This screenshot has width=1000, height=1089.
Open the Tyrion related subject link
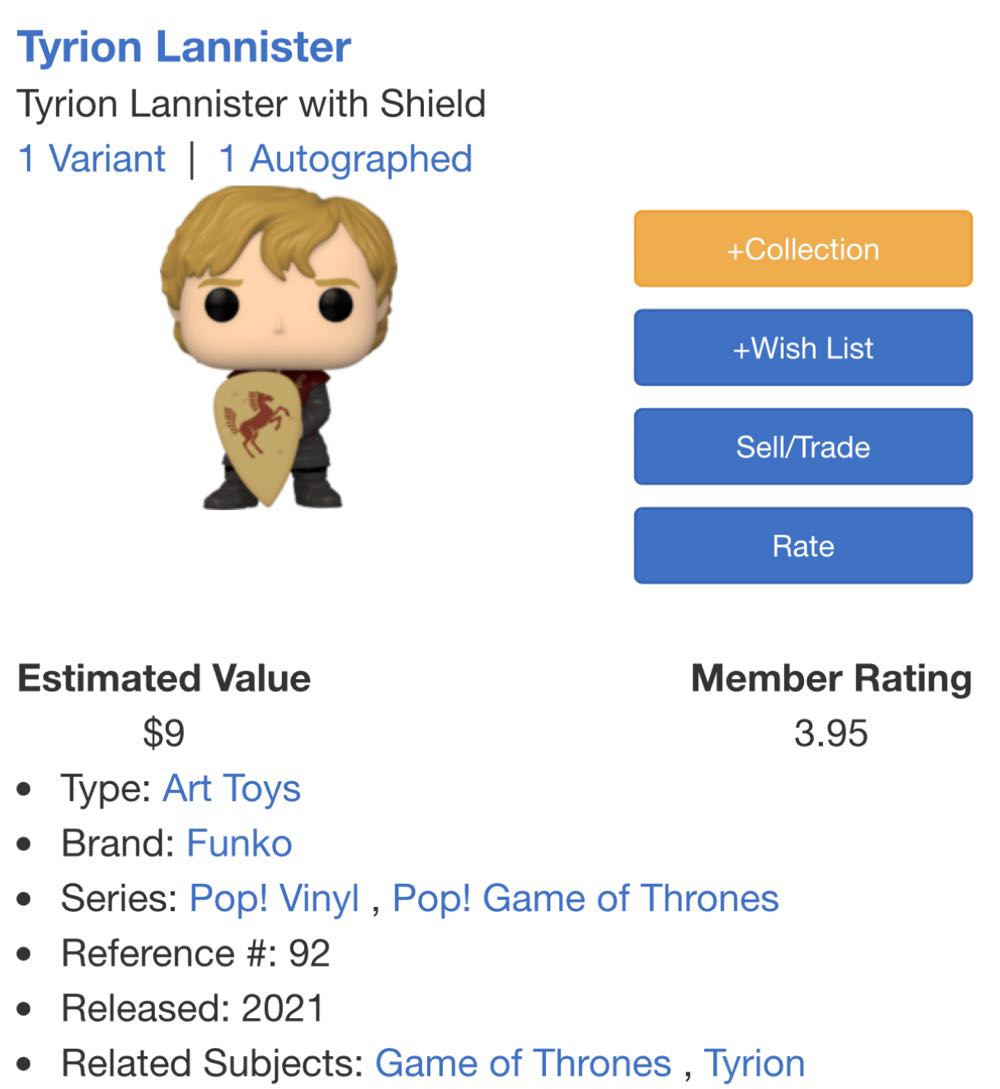pyautogui.click(x=755, y=1063)
